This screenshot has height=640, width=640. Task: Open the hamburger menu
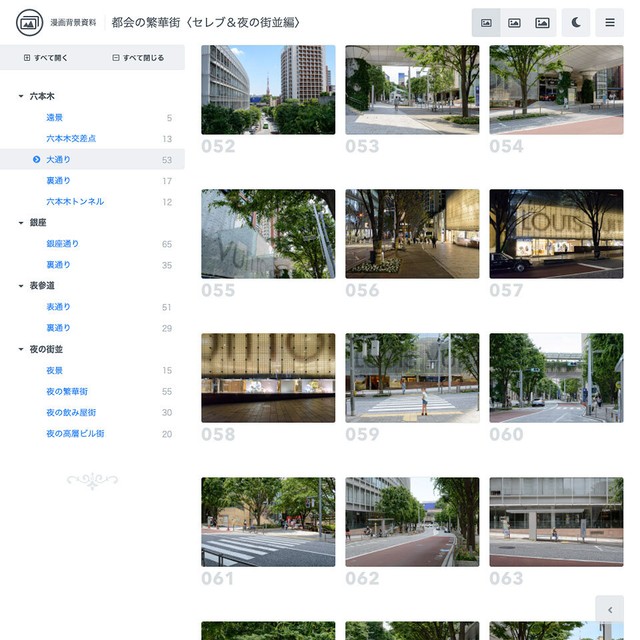[609, 22]
